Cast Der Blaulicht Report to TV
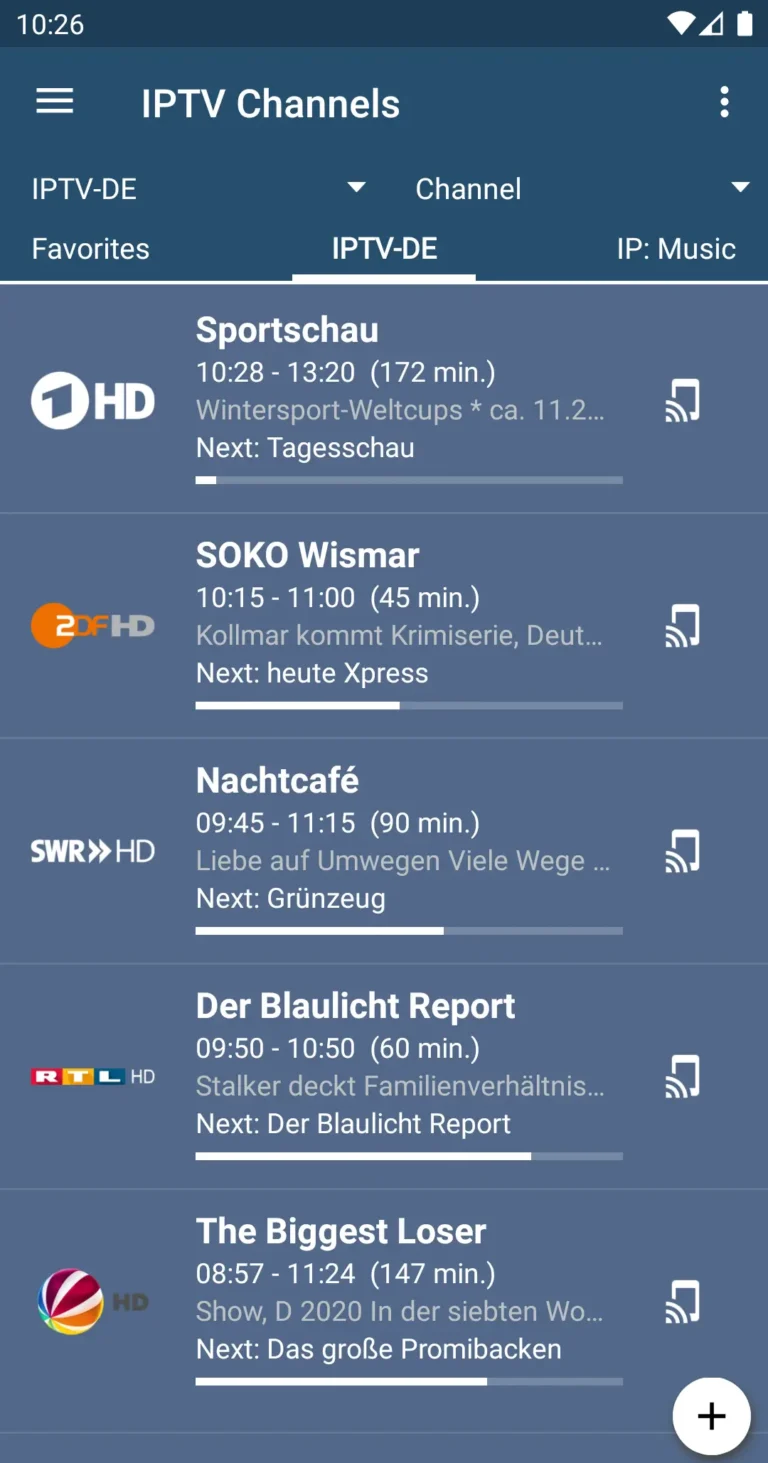Viewport: 768px width, 1463px height. pyautogui.click(x=683, y=1077)
